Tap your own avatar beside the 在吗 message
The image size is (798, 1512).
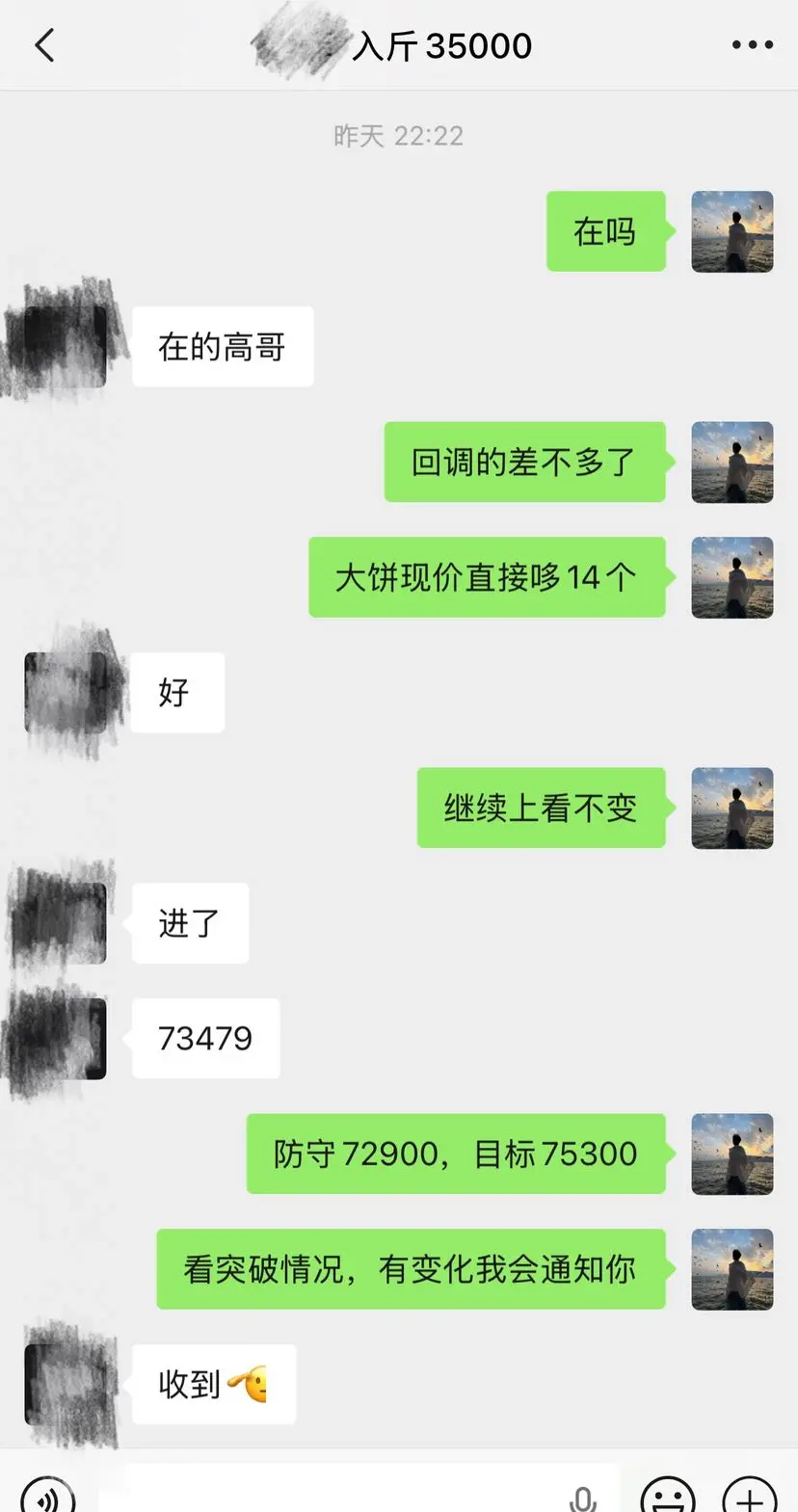click(732, 231)
